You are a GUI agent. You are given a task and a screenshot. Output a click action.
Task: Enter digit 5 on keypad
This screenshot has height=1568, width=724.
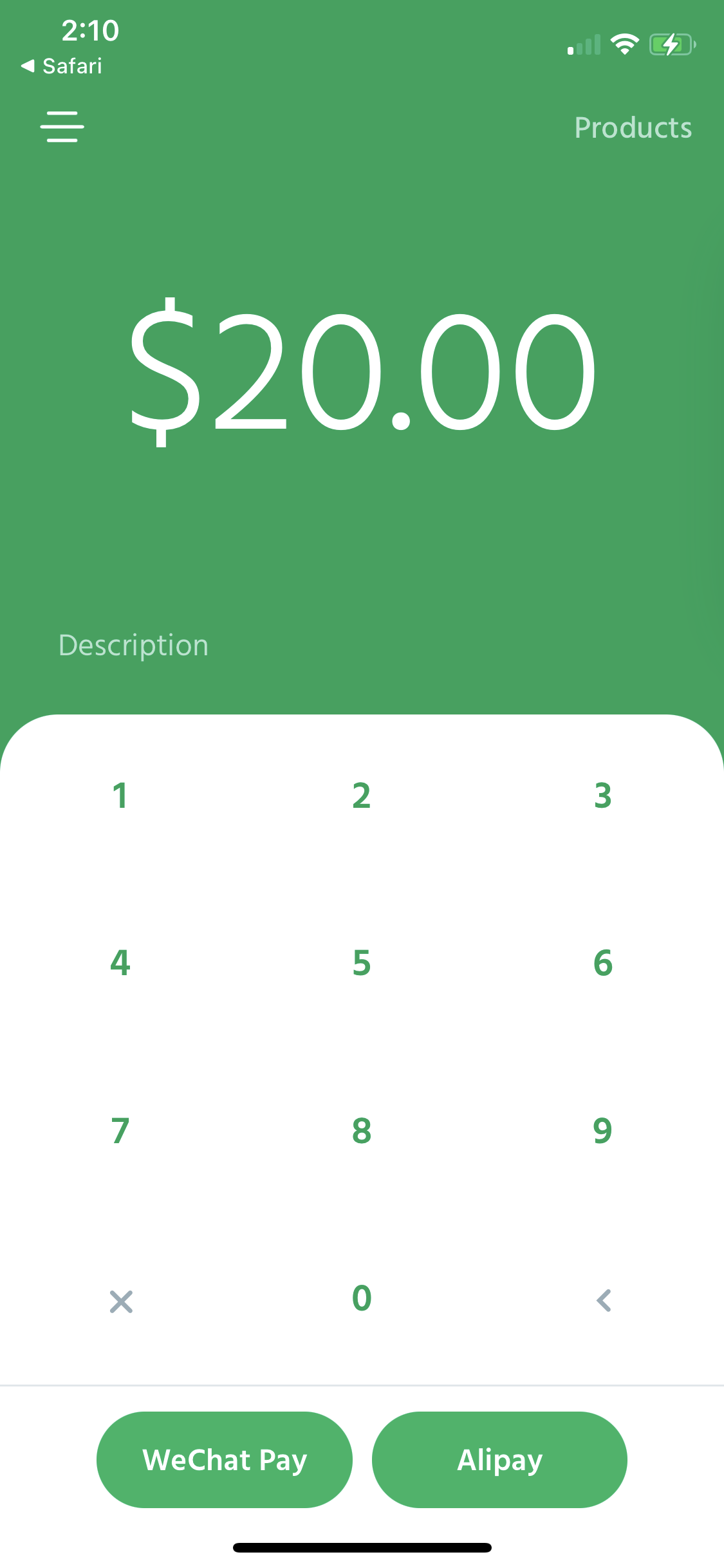click(362, 963)
